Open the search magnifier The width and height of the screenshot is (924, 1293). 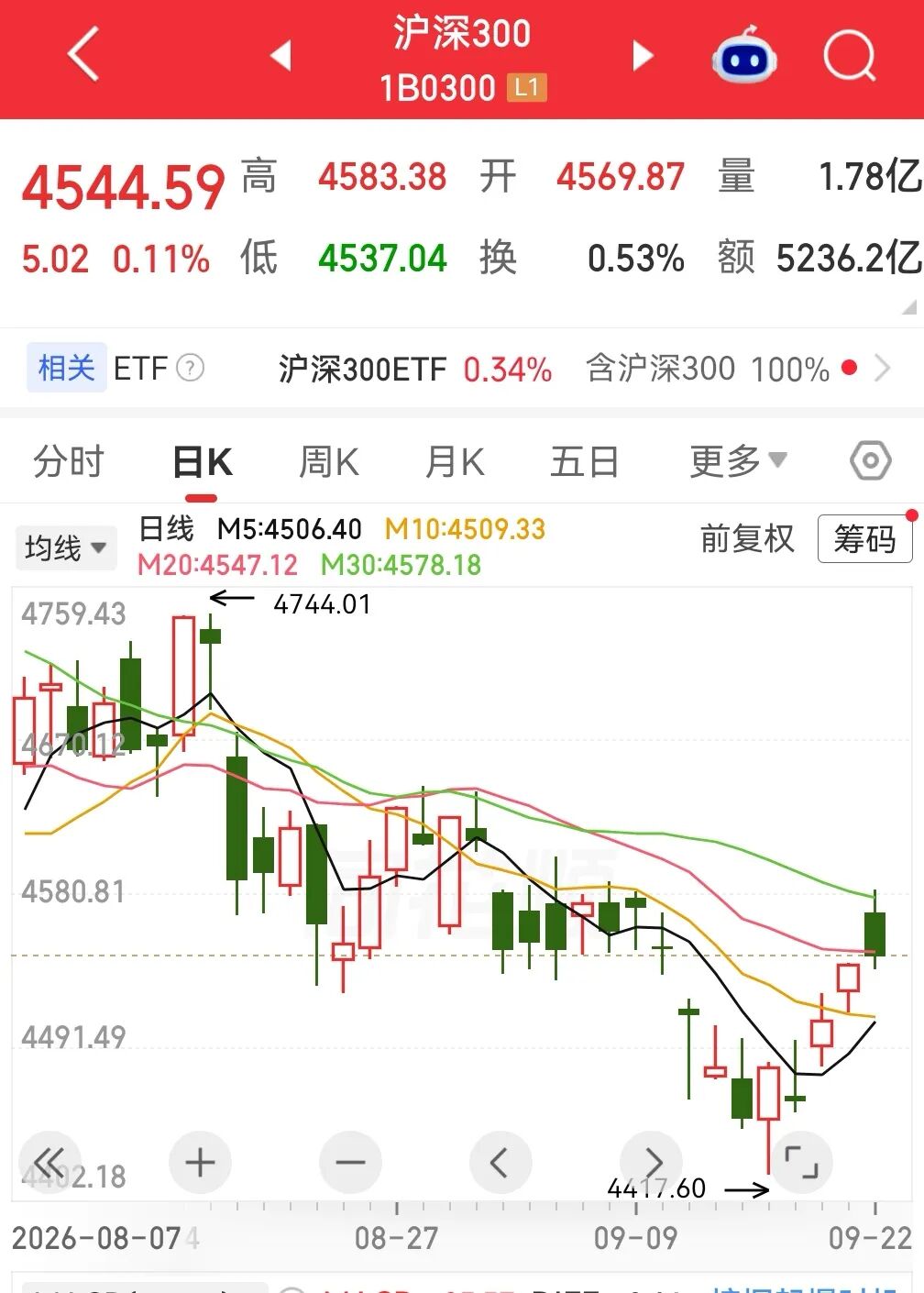click(849, 55)
